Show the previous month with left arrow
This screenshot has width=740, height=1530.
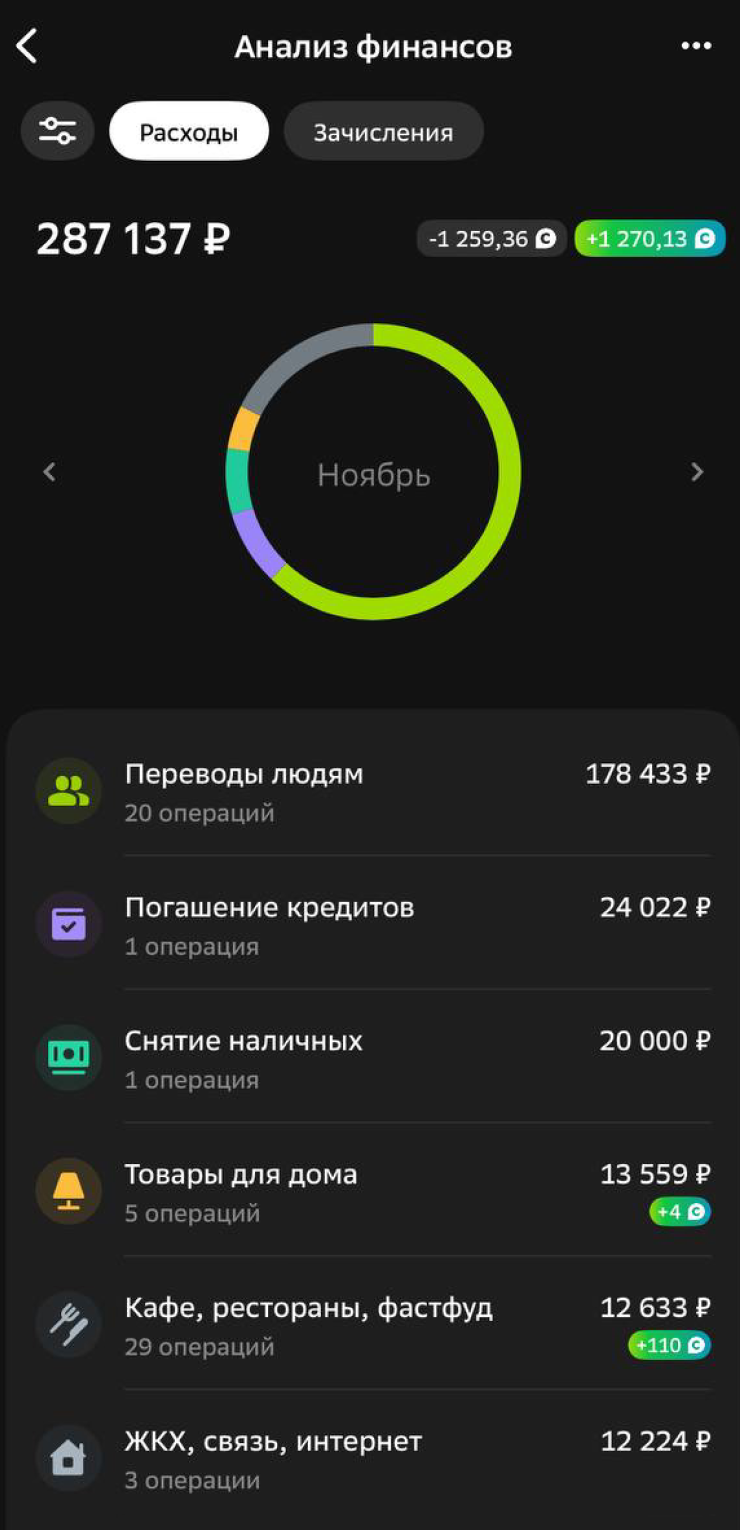click(x=50, y=473)
